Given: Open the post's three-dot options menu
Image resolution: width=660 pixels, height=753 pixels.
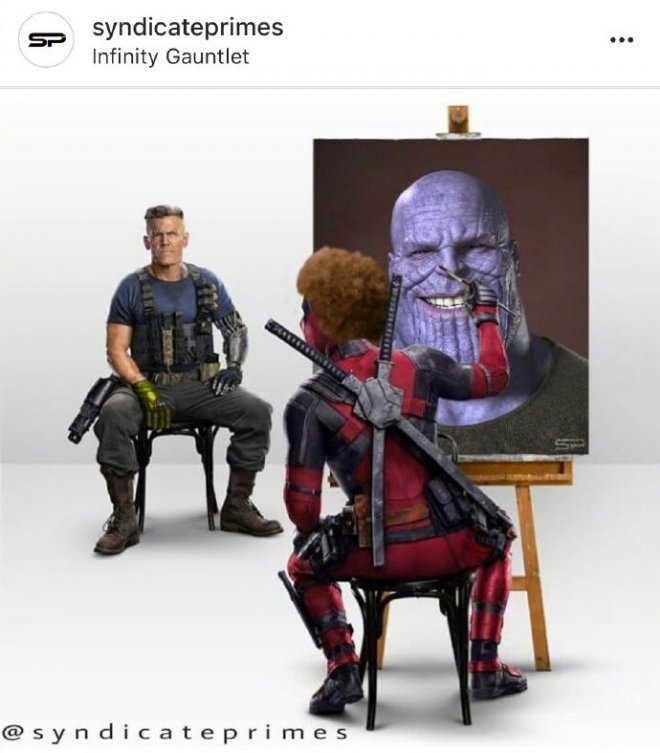Looking at the screenshot, I should click(621, 41).
